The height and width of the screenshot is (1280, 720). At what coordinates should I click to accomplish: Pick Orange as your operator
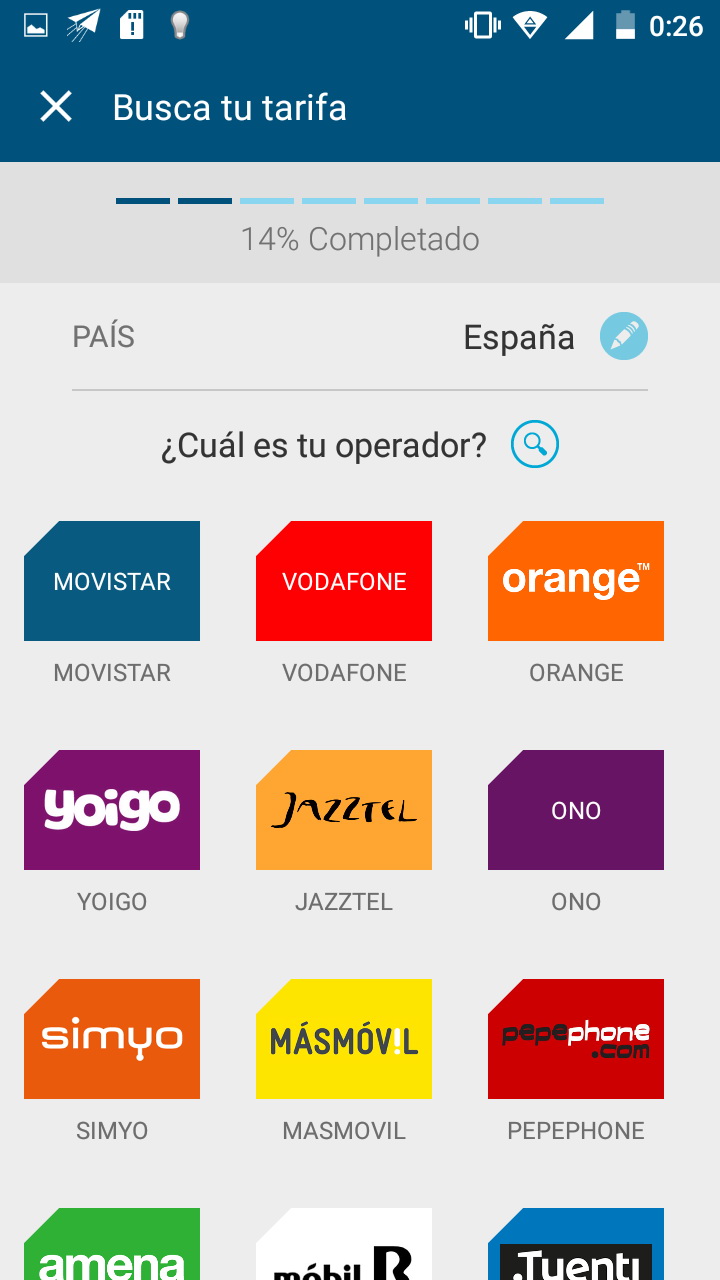click(x=576, y=582)
